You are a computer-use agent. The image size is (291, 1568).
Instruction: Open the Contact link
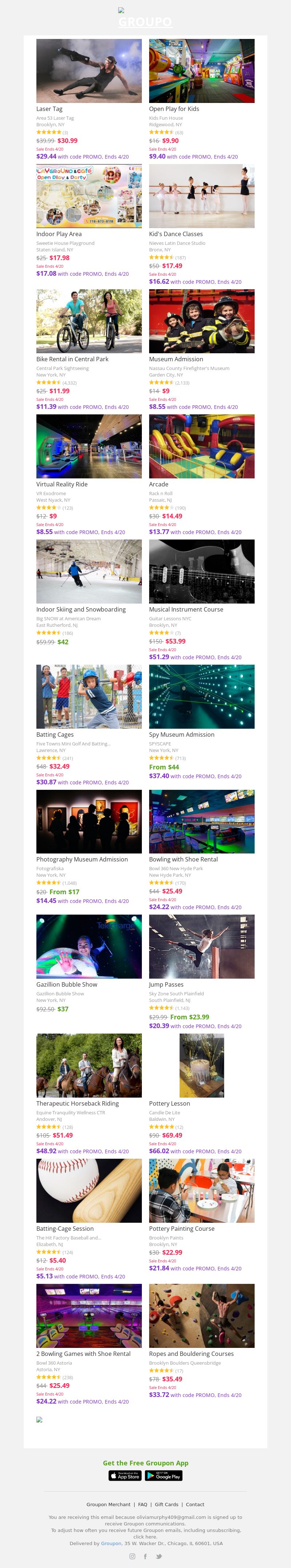point(195,1504)
